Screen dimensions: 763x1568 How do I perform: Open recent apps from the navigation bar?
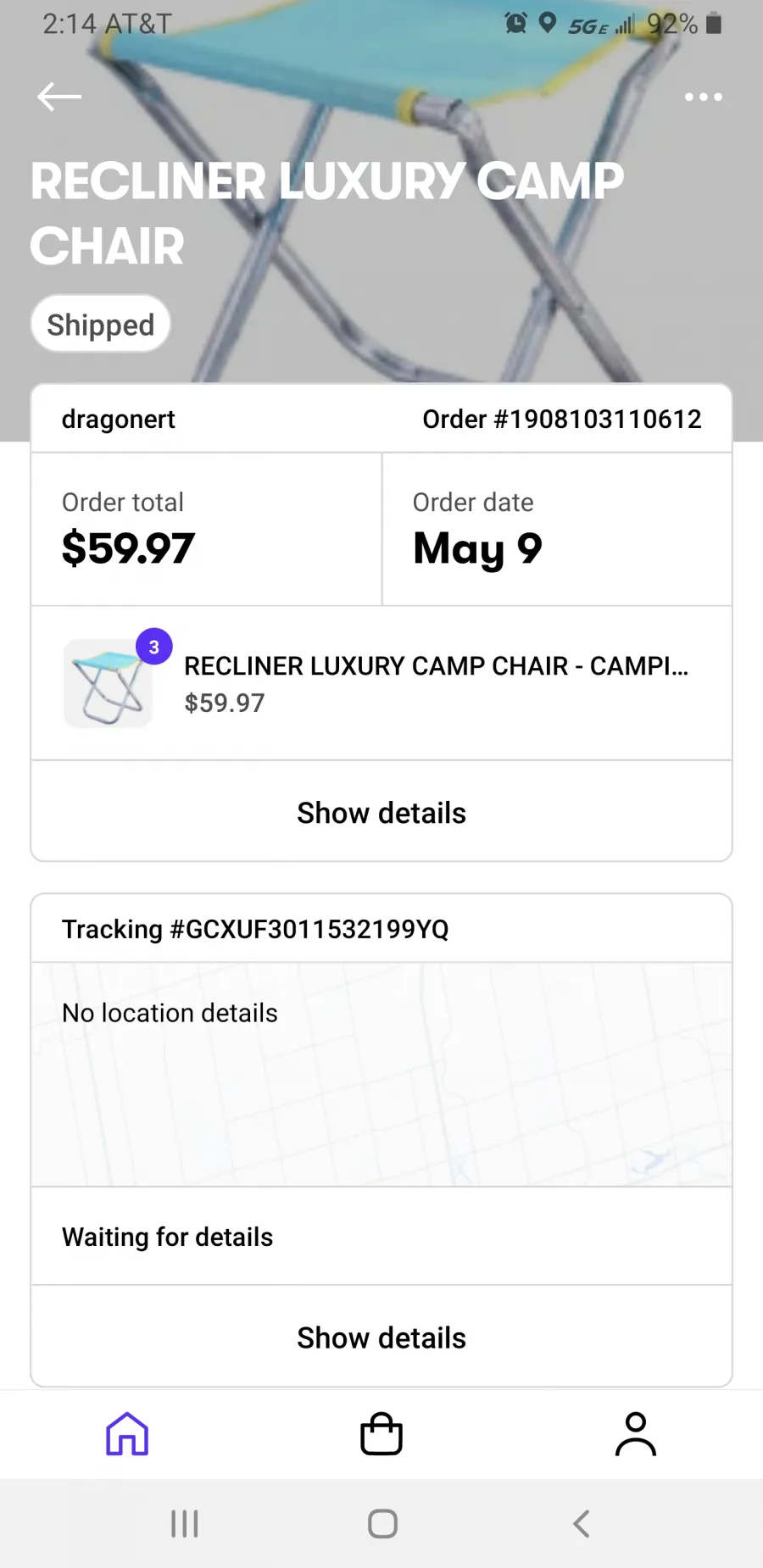coord(185,1523)
